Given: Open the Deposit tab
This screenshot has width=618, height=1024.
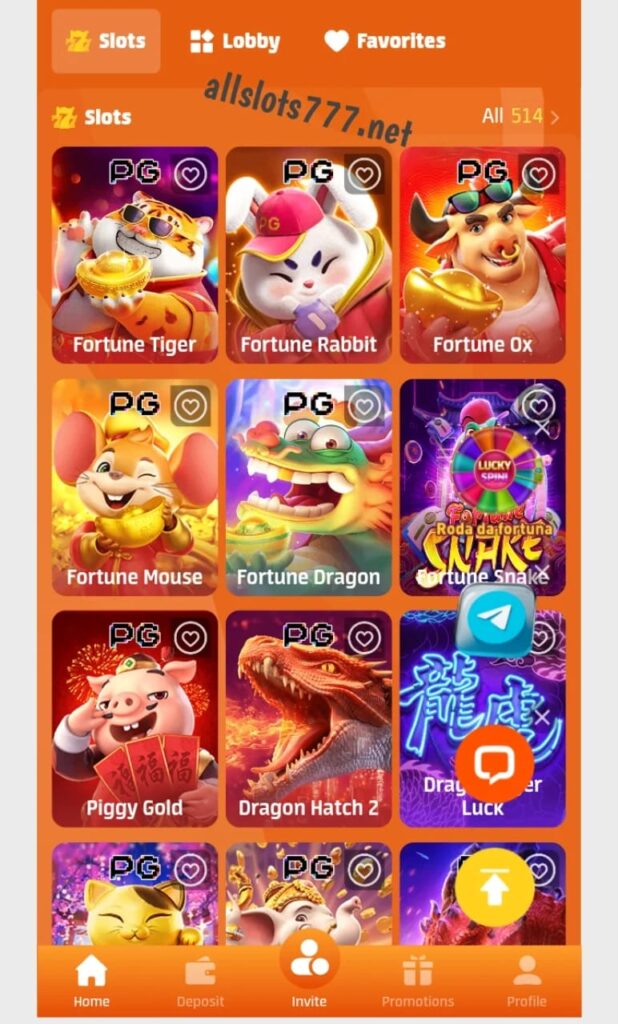Looking at the screenshot, I should [200, 981].
